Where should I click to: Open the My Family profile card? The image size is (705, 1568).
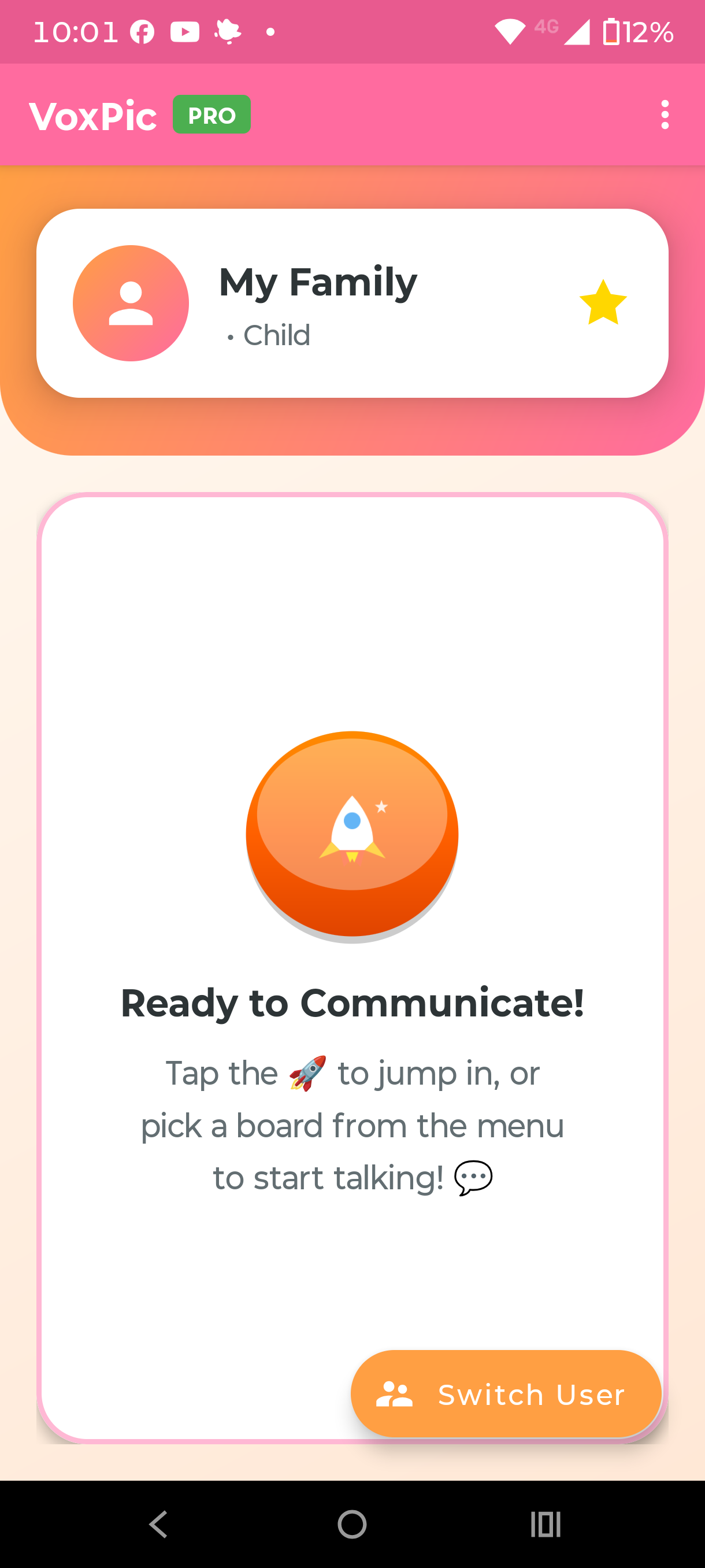pyautogui.click(x=352, y=303)
